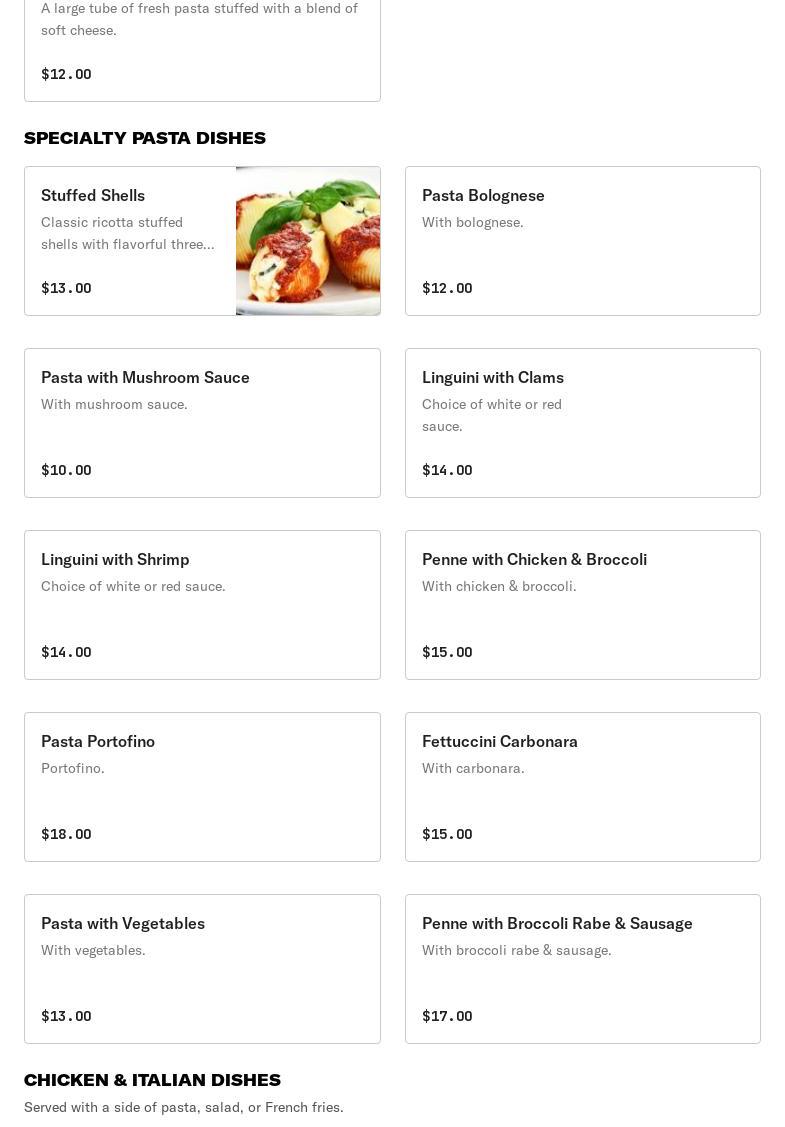This screenshot has height=1127, width=785.
Task: Open Penne with Broccoli Rabe & Sausage
Action: (582, 969)
